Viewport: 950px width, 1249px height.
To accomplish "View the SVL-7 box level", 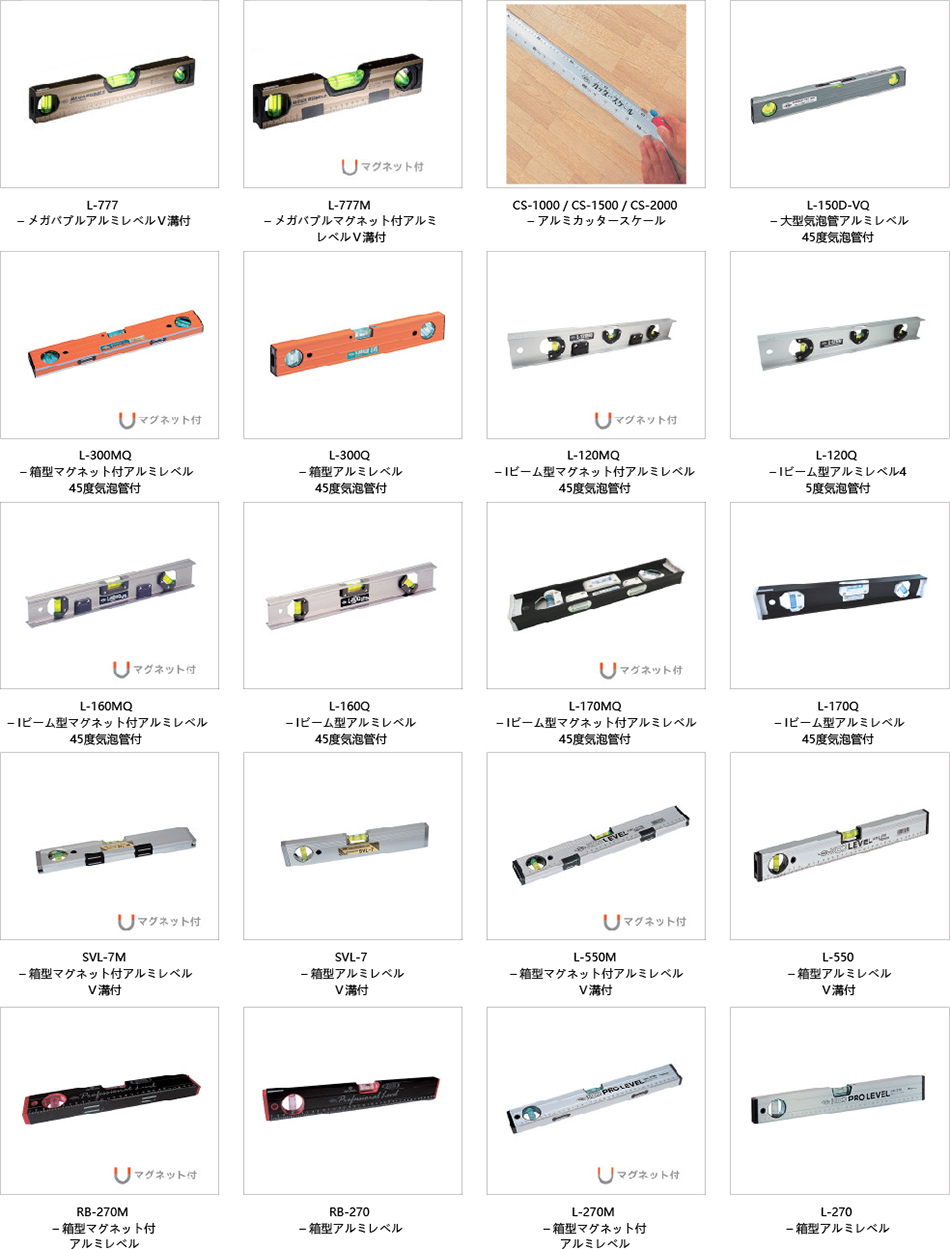I will (x=352, y=846).
